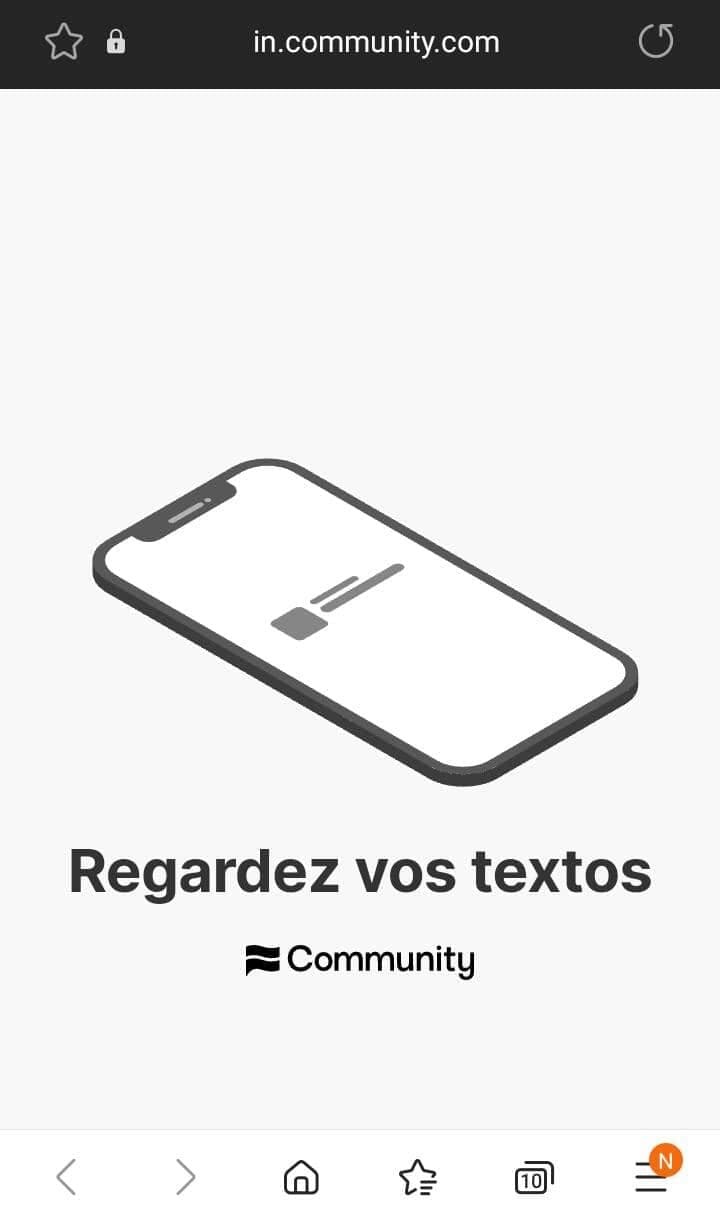Go forward to the next page
The image size is (720, 1225).
point(185,1177)
